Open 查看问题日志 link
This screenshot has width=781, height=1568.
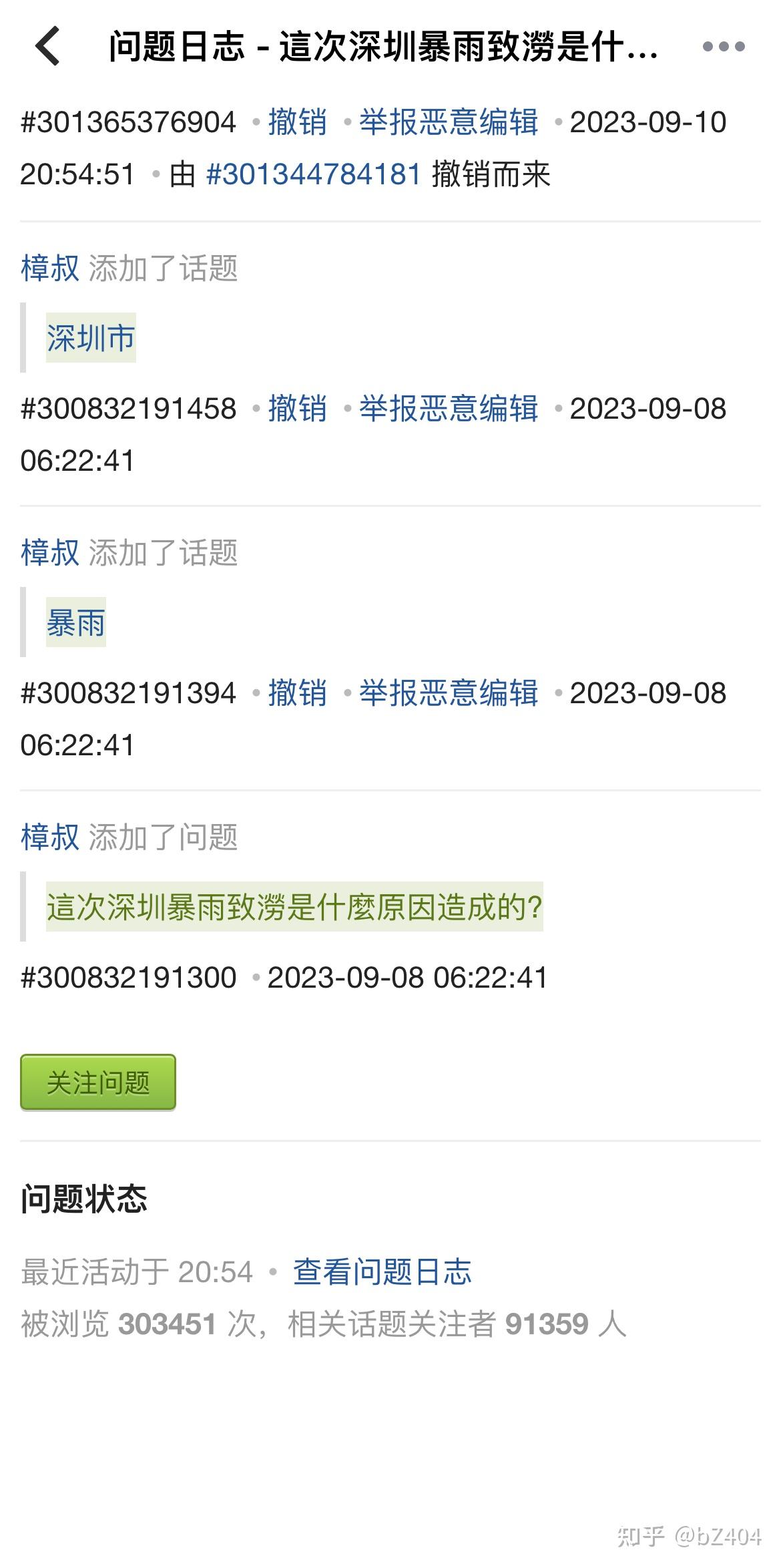[x=382, y=1272]
